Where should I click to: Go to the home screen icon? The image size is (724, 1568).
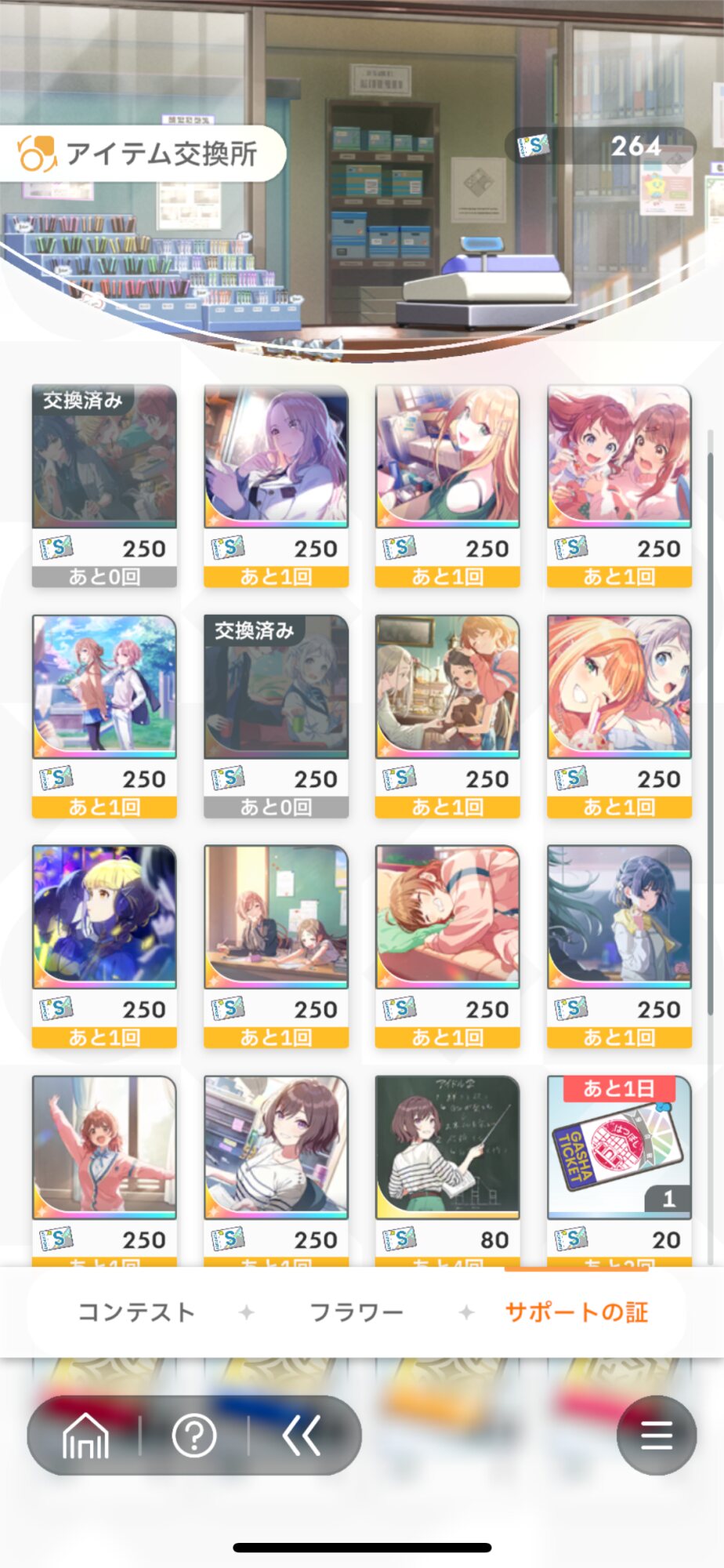pyautogui.click(x=85, y=1436)
